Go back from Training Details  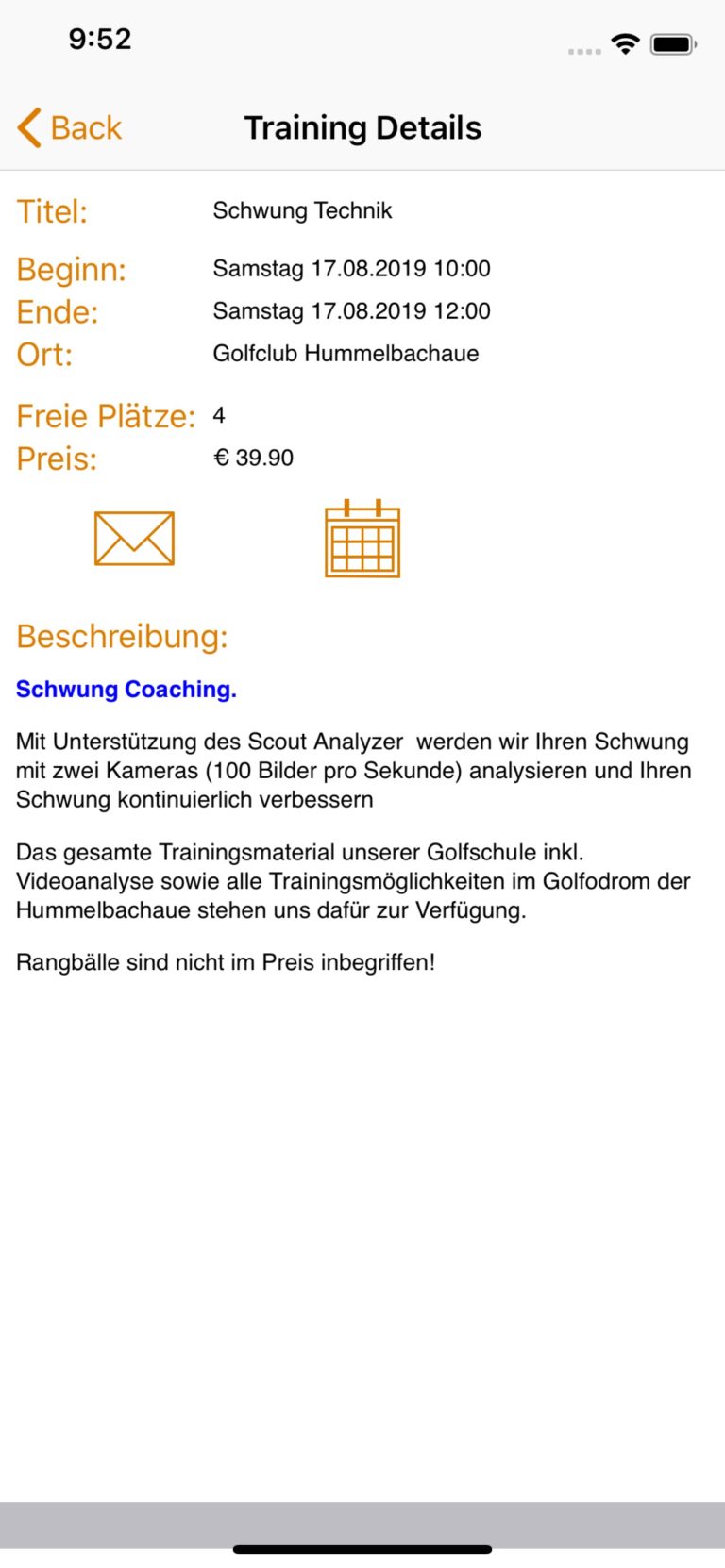pos(70,127)
